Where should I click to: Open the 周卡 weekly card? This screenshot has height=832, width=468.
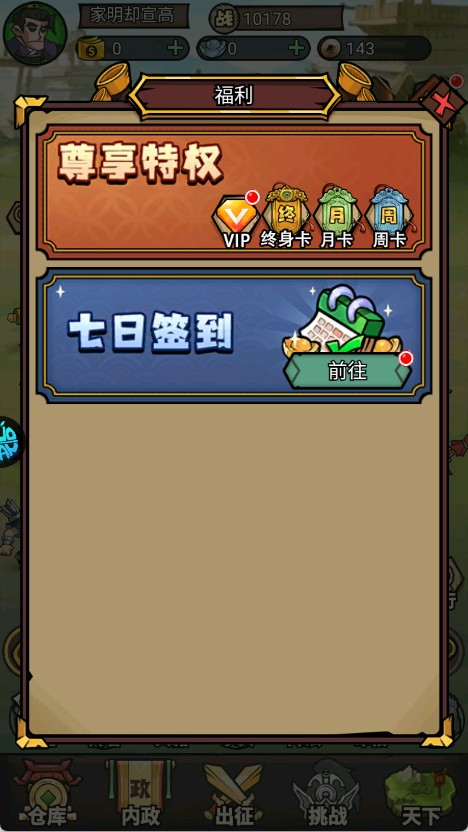point(389,216)
